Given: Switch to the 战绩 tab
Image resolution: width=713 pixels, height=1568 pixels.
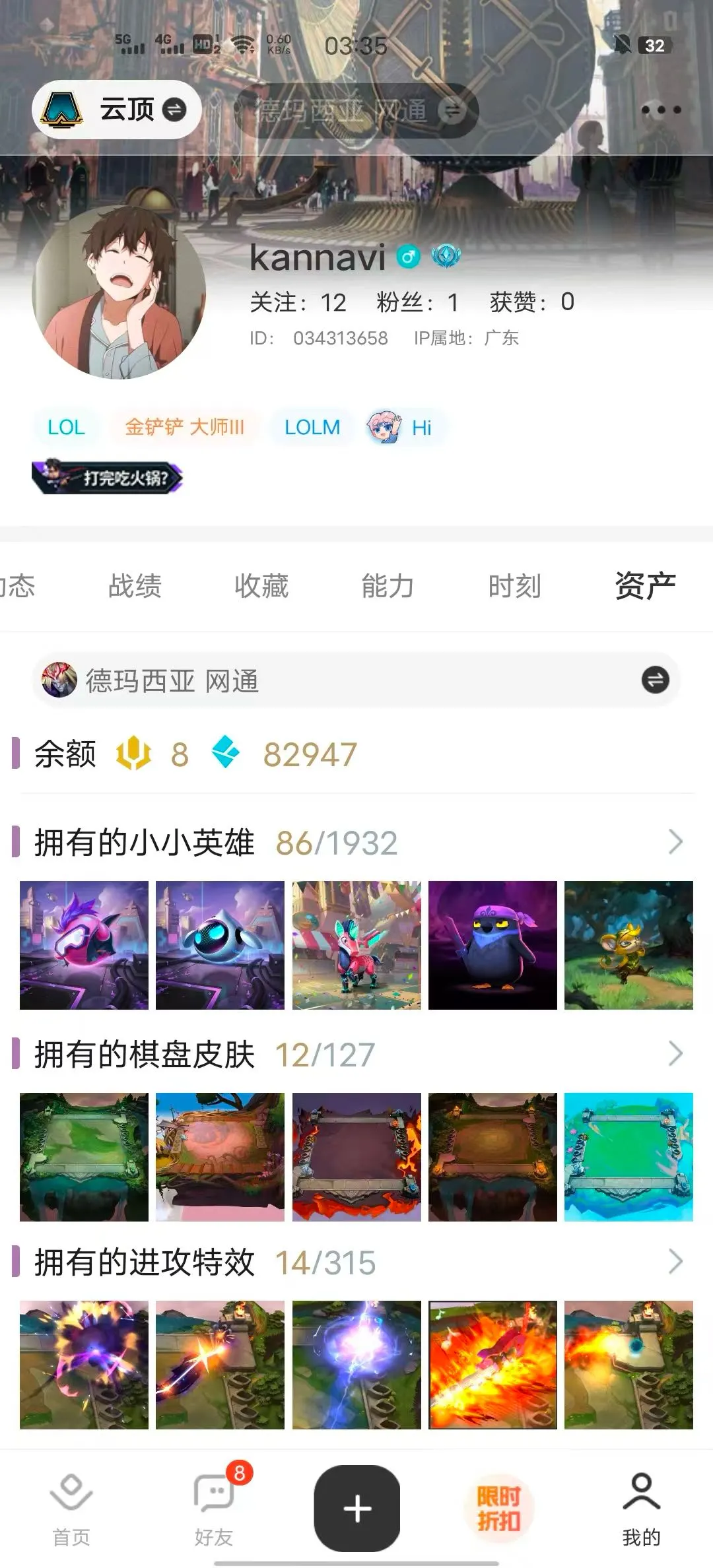Looking at the screenshot, I should (135, 586).
